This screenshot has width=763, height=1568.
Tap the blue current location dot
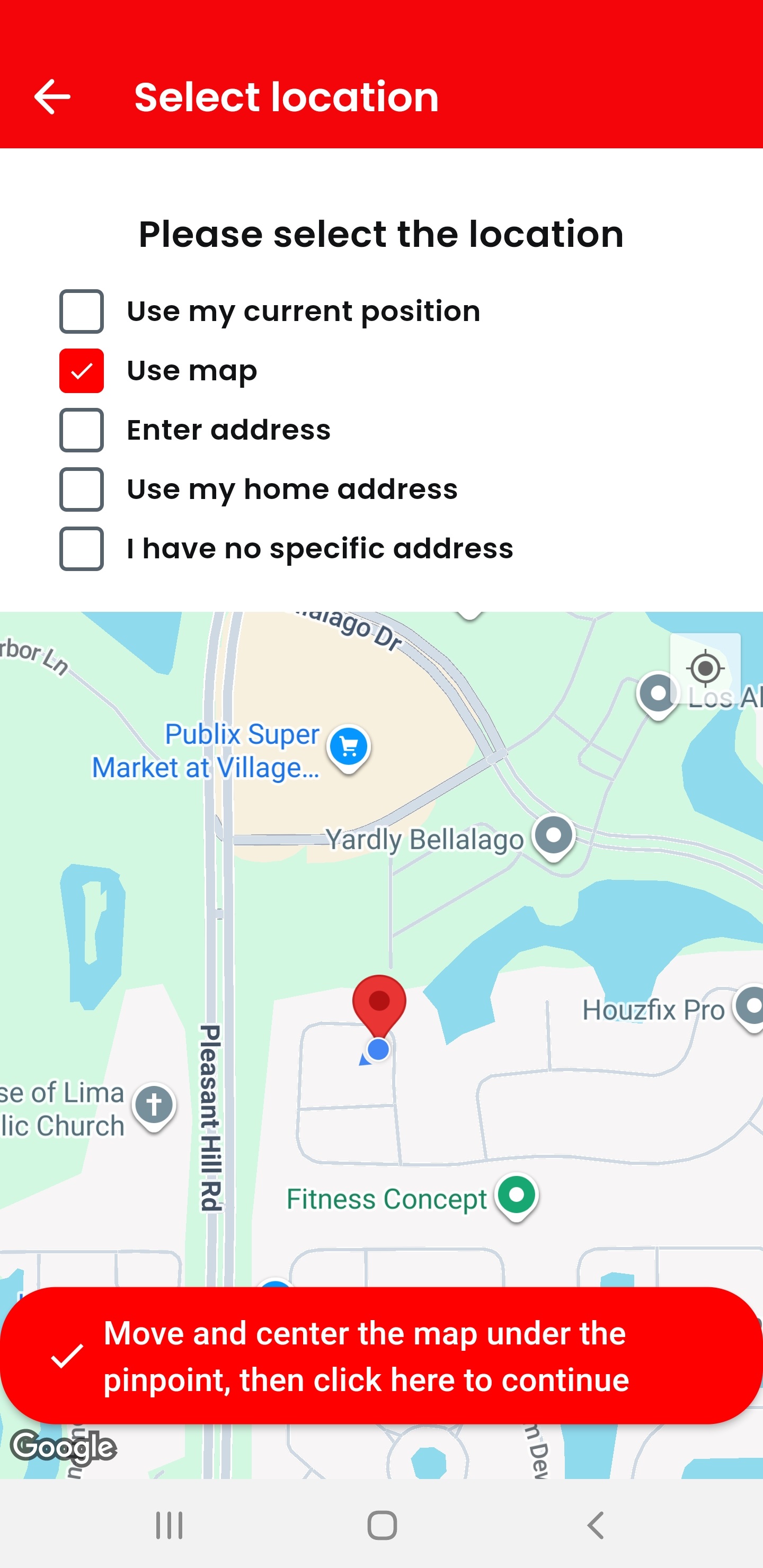click(378, 1048)
